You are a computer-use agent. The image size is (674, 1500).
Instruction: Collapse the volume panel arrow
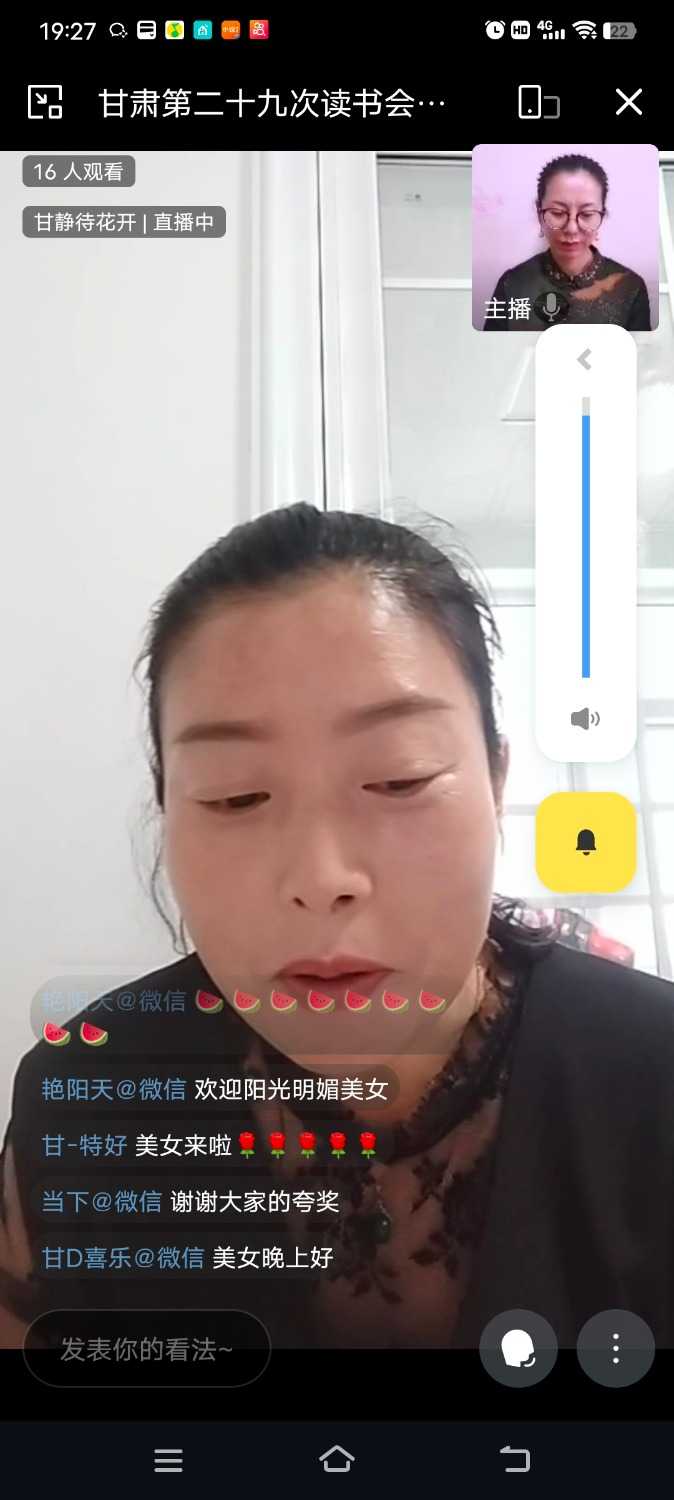click(585, 360)
